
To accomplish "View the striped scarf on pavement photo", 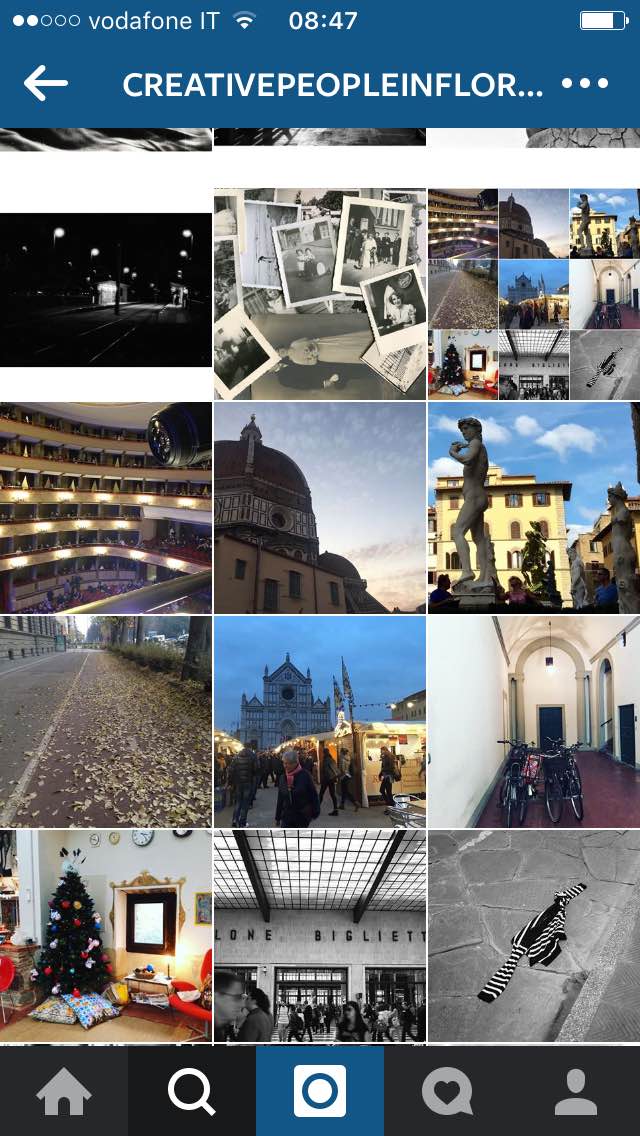I will click(534, 936).
